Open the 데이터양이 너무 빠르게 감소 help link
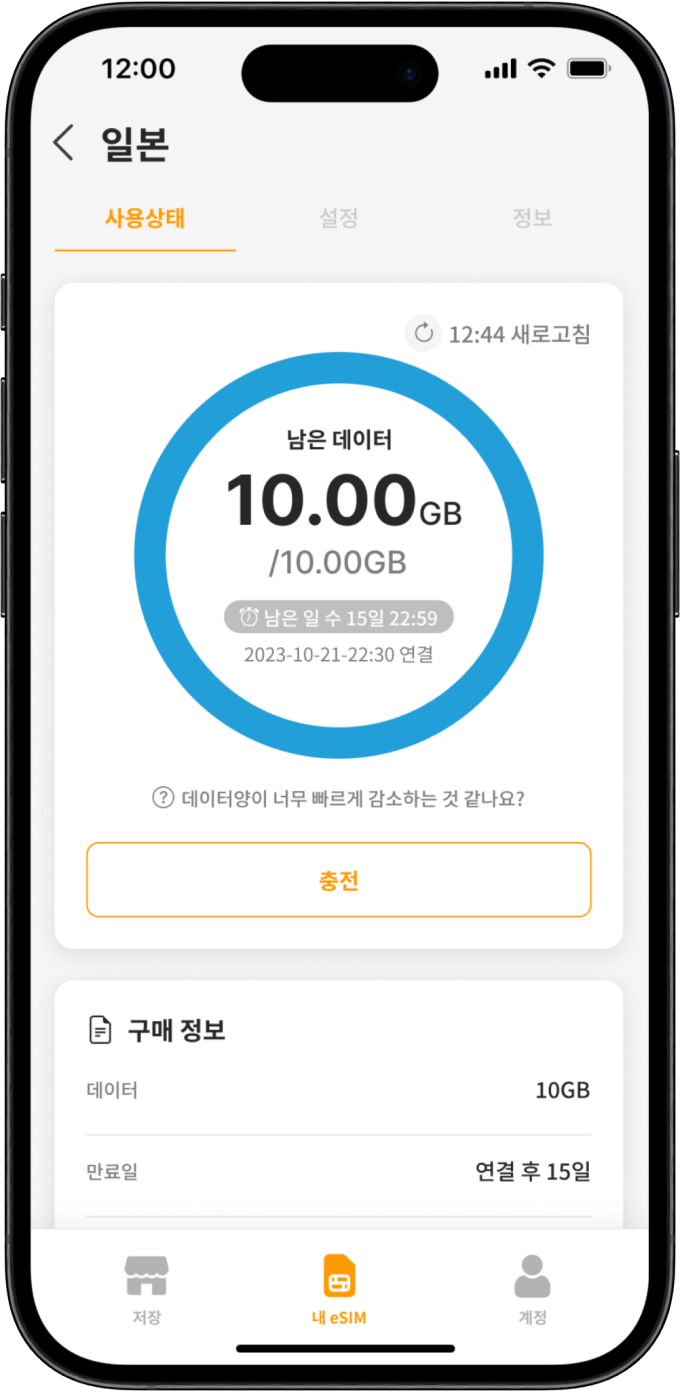Image resolution: width=680 pixels, height=1392 pixels. pos(339,798)
